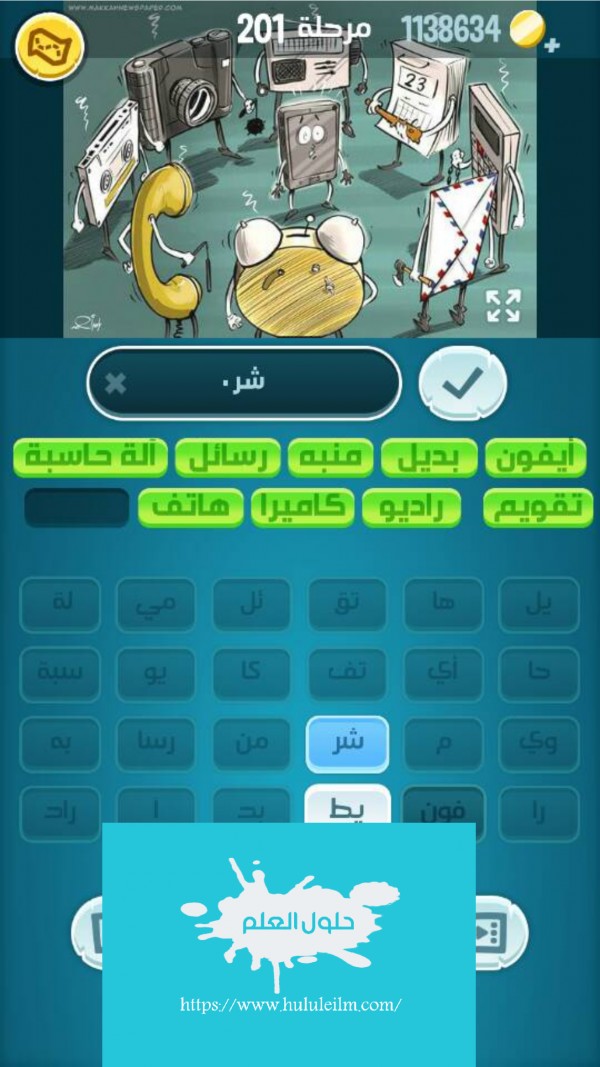Tap the found word كاميرا
Image resolution: width=600 pixels, height=1067 pixels.
click(303, 509)
